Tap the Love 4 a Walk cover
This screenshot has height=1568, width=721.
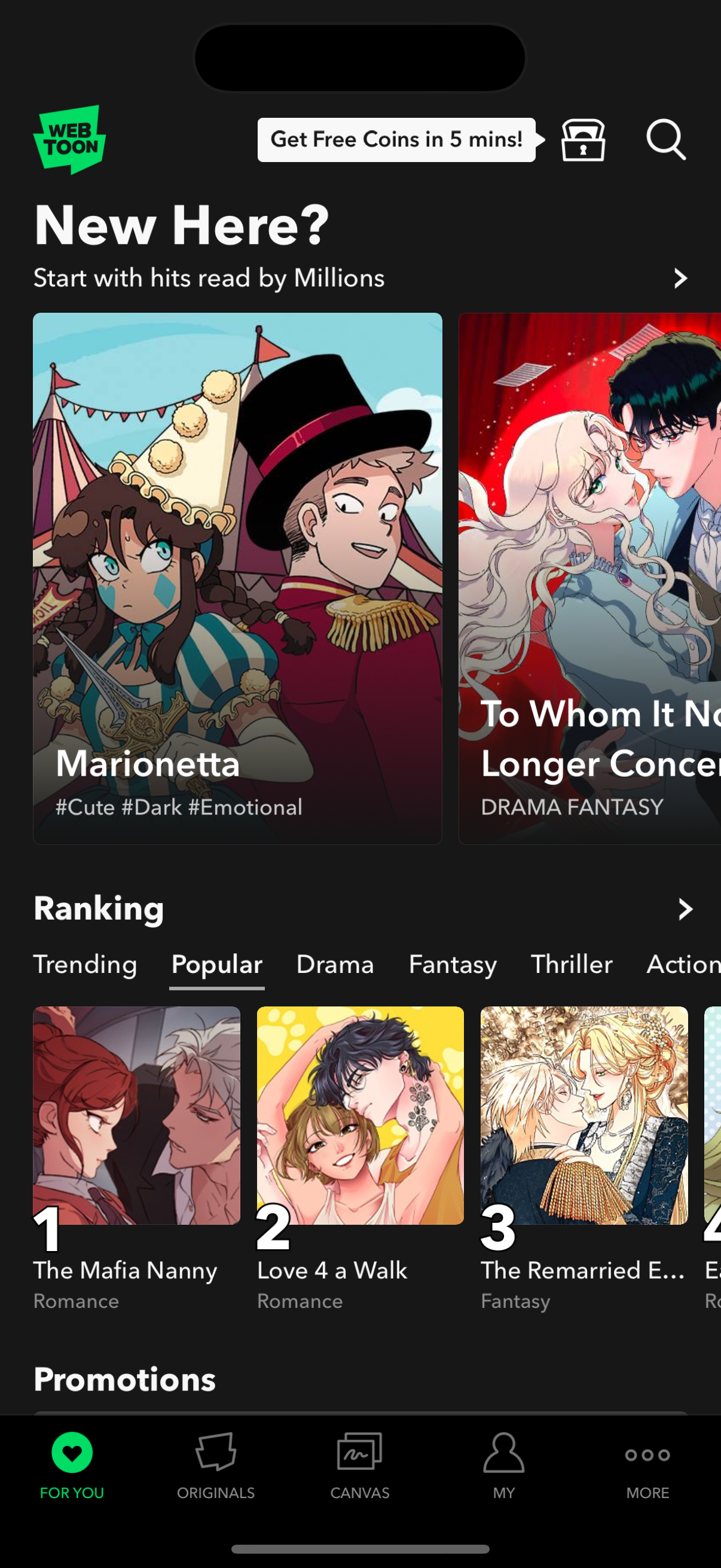[x=359, y=1120]
